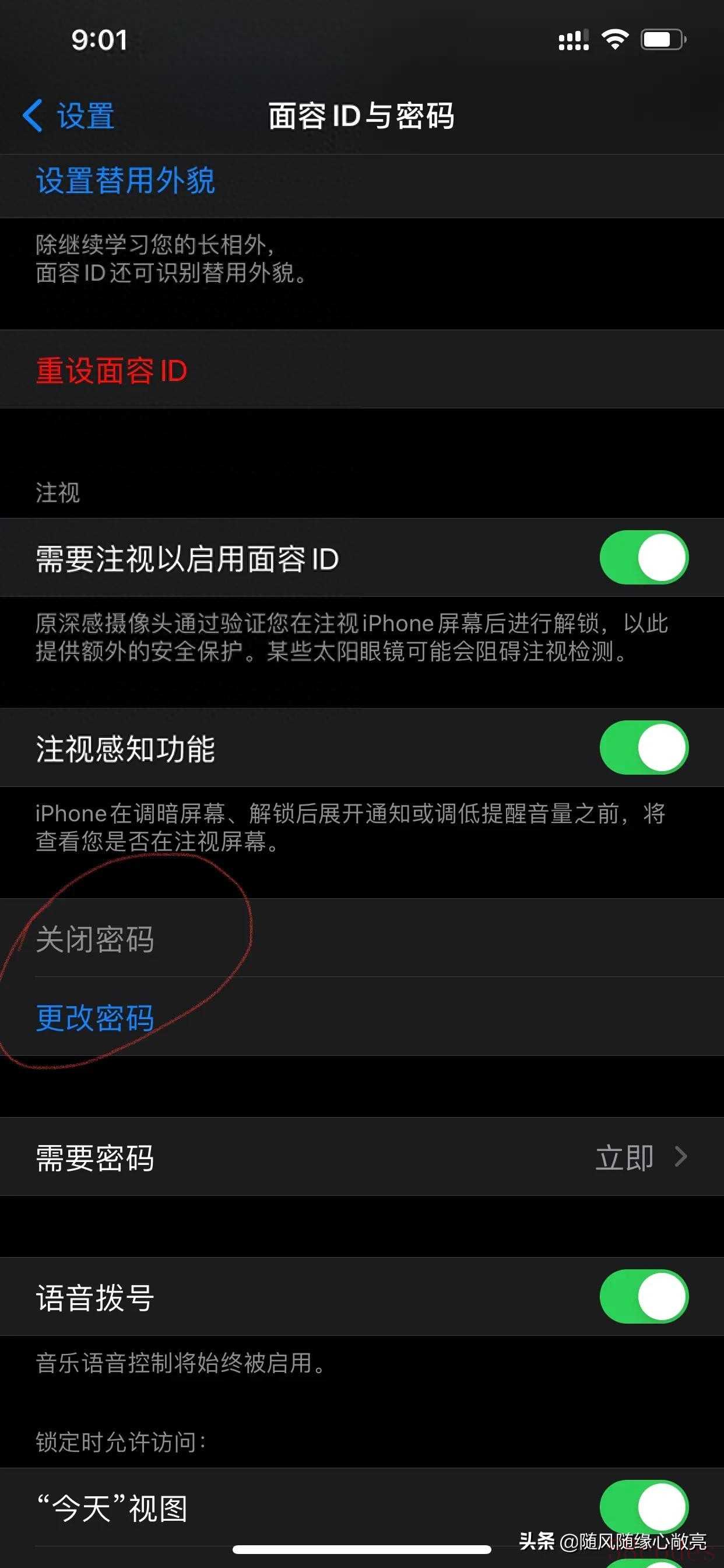The width and height of the screenshot is (724, 1568).
Task: Toggle "今天"视图 switch
Action: [x=644, y=1506]
